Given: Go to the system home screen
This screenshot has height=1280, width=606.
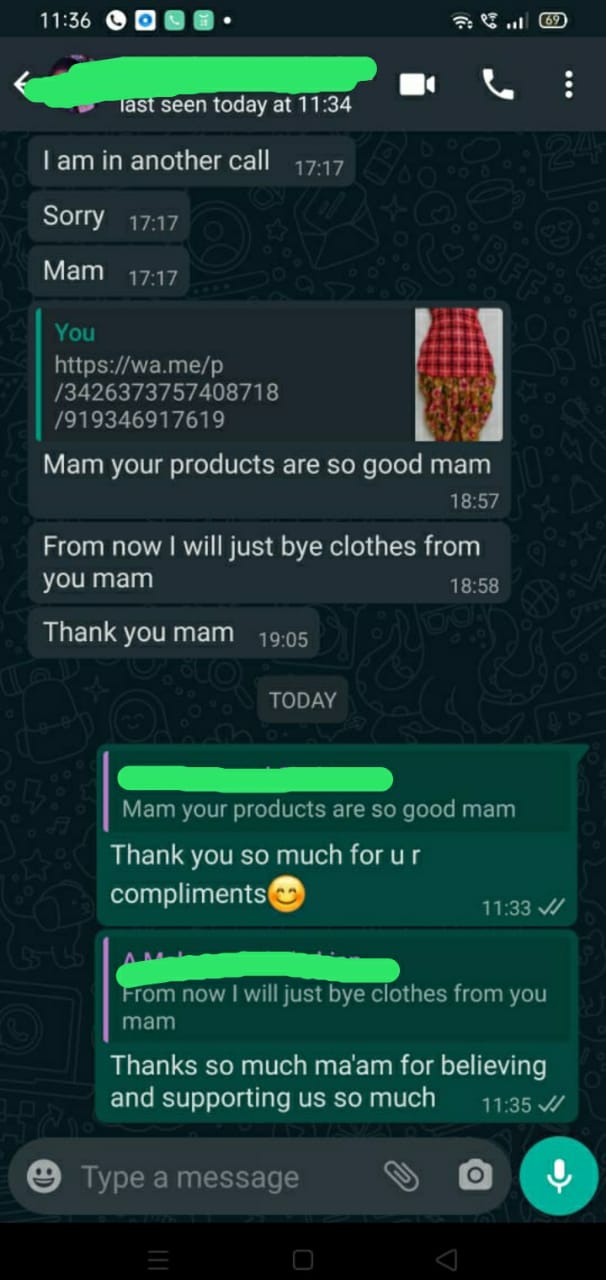Looking at the screenshot, I should tap(303, 1259).
